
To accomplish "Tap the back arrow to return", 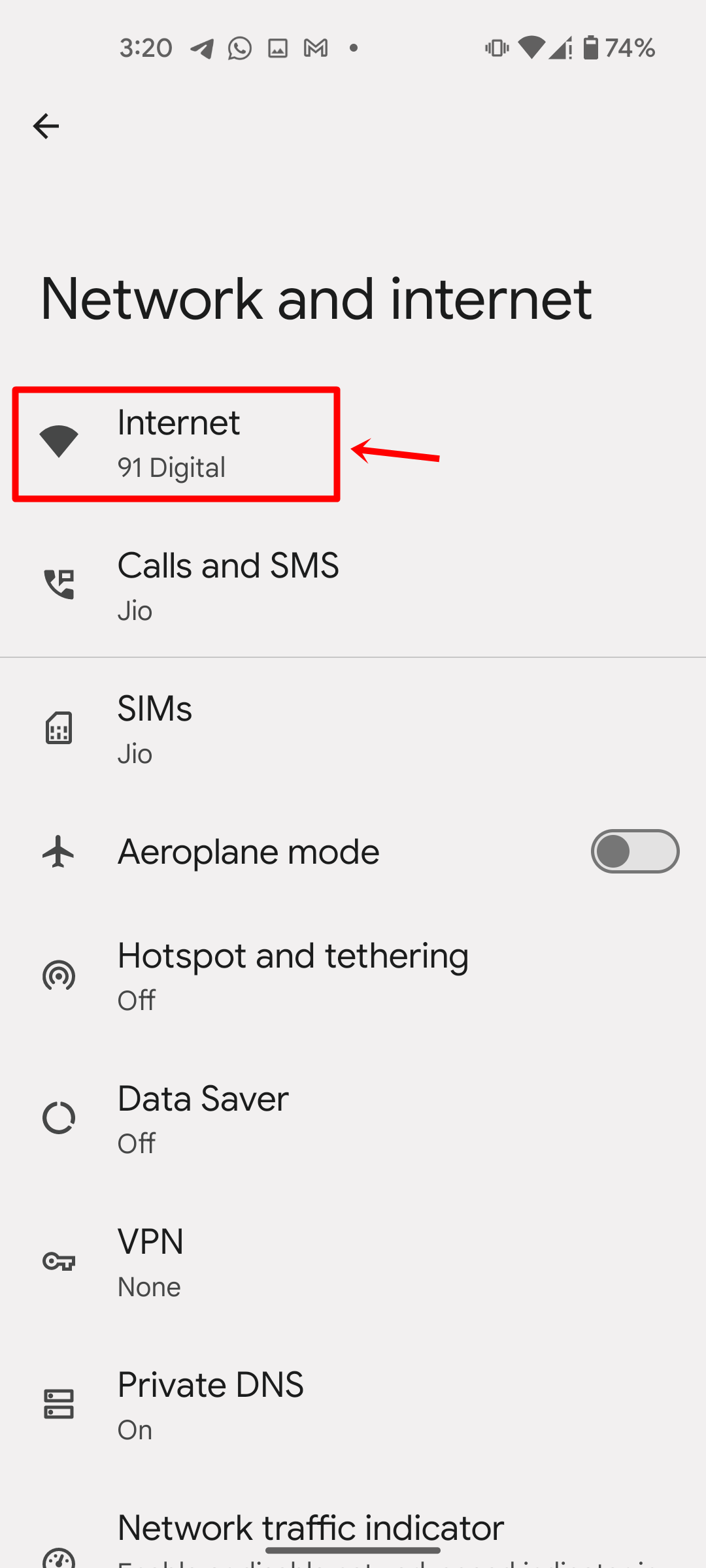I will pos(46,125).
